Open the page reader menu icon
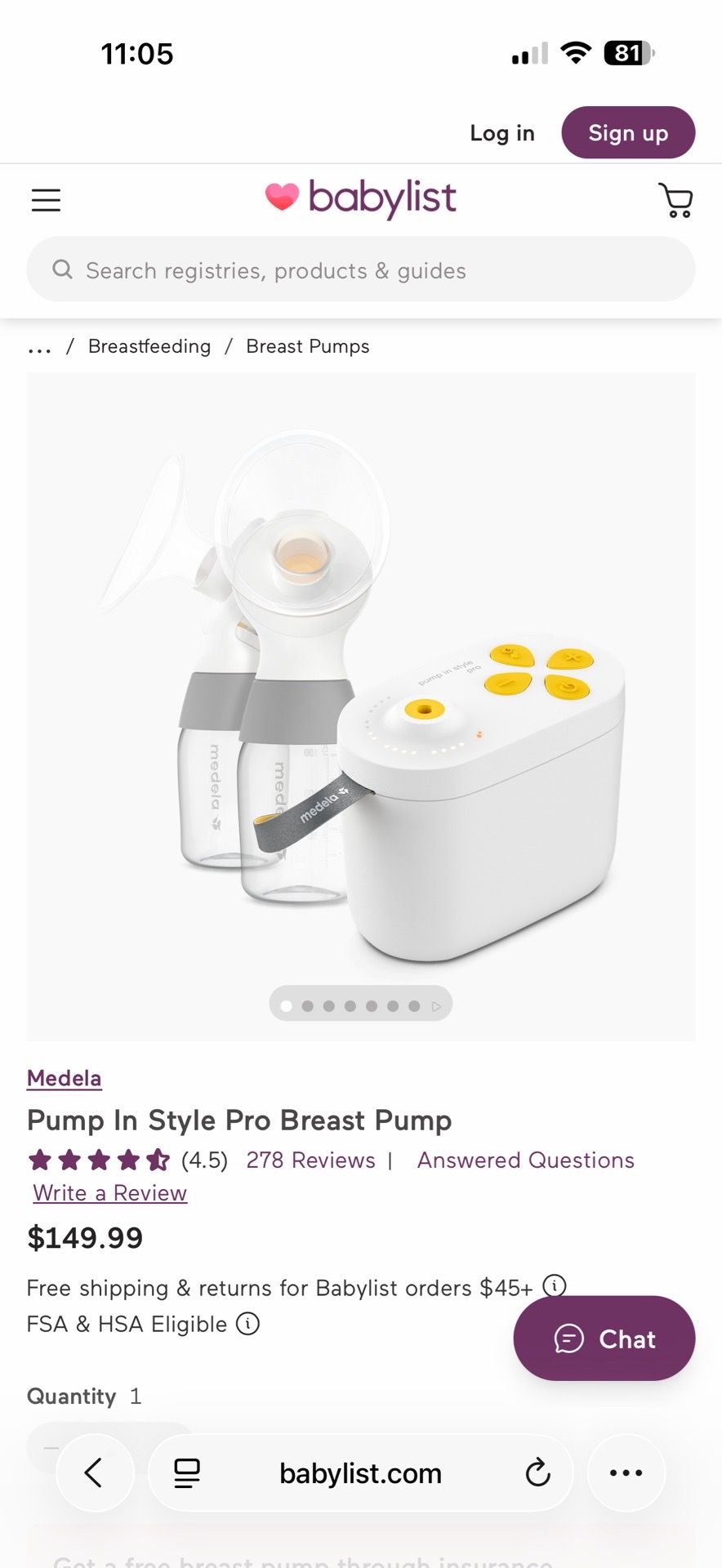The width and height of the screenshot is (722, 1568). [187, 1473]
